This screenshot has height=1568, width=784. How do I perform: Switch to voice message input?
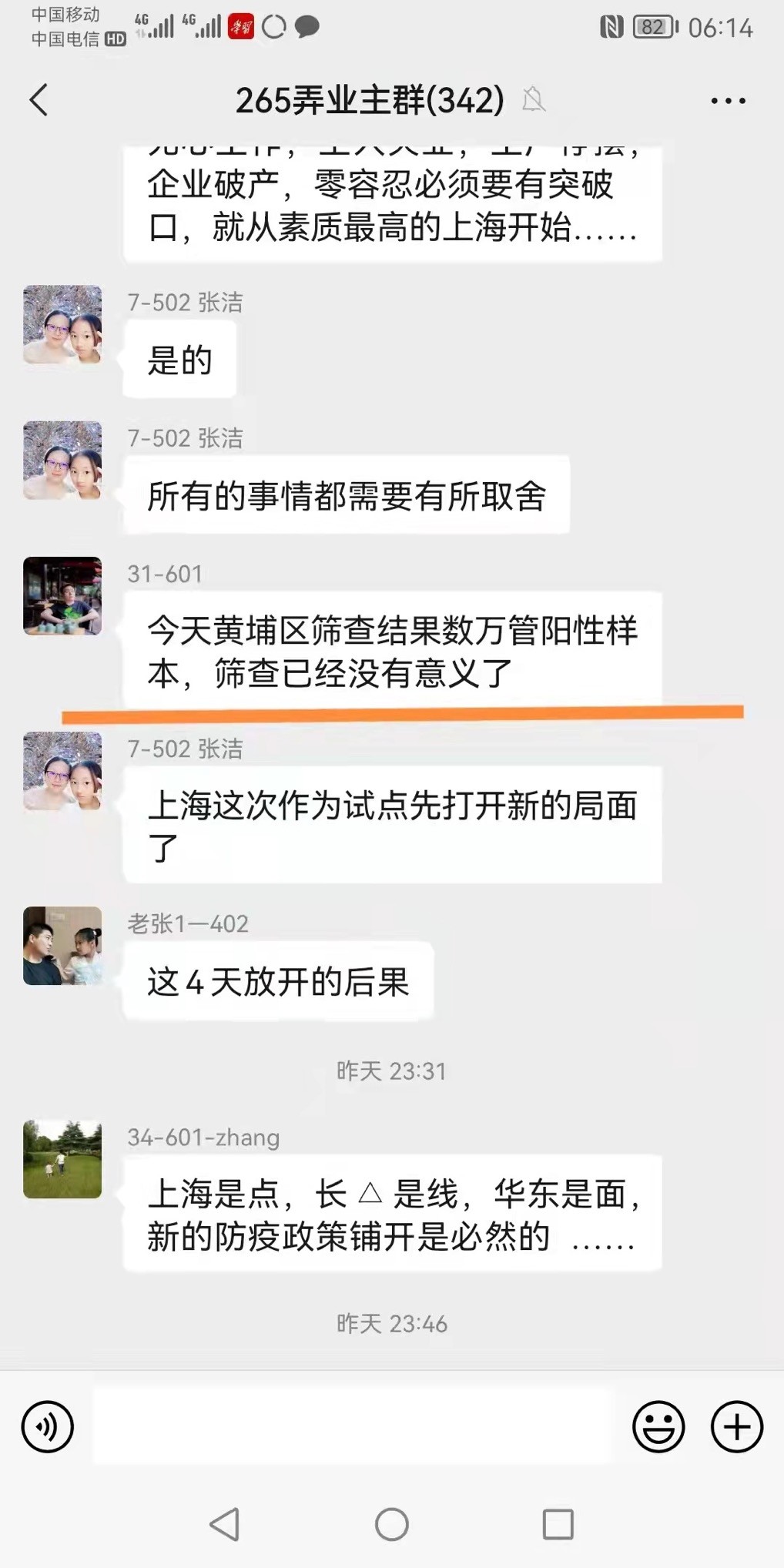[x=48, y=1426]
